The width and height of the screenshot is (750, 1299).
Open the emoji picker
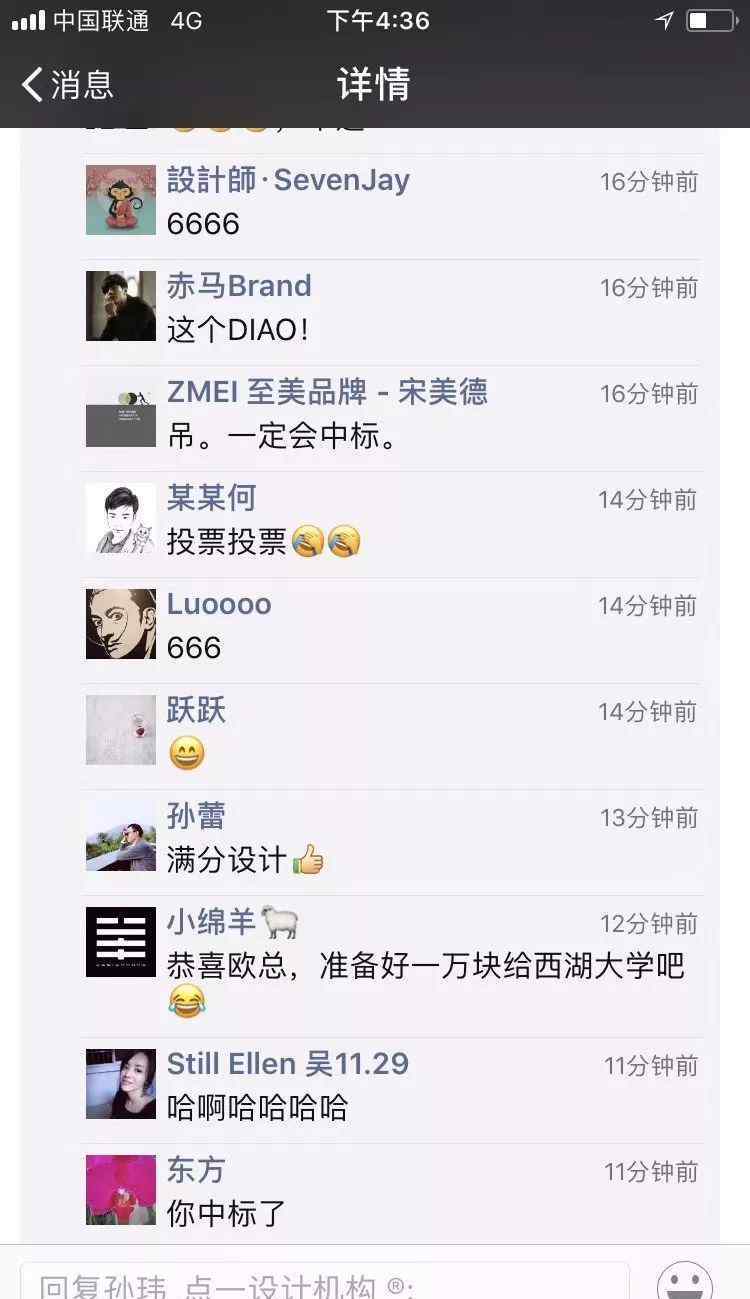pos(684,1282)
